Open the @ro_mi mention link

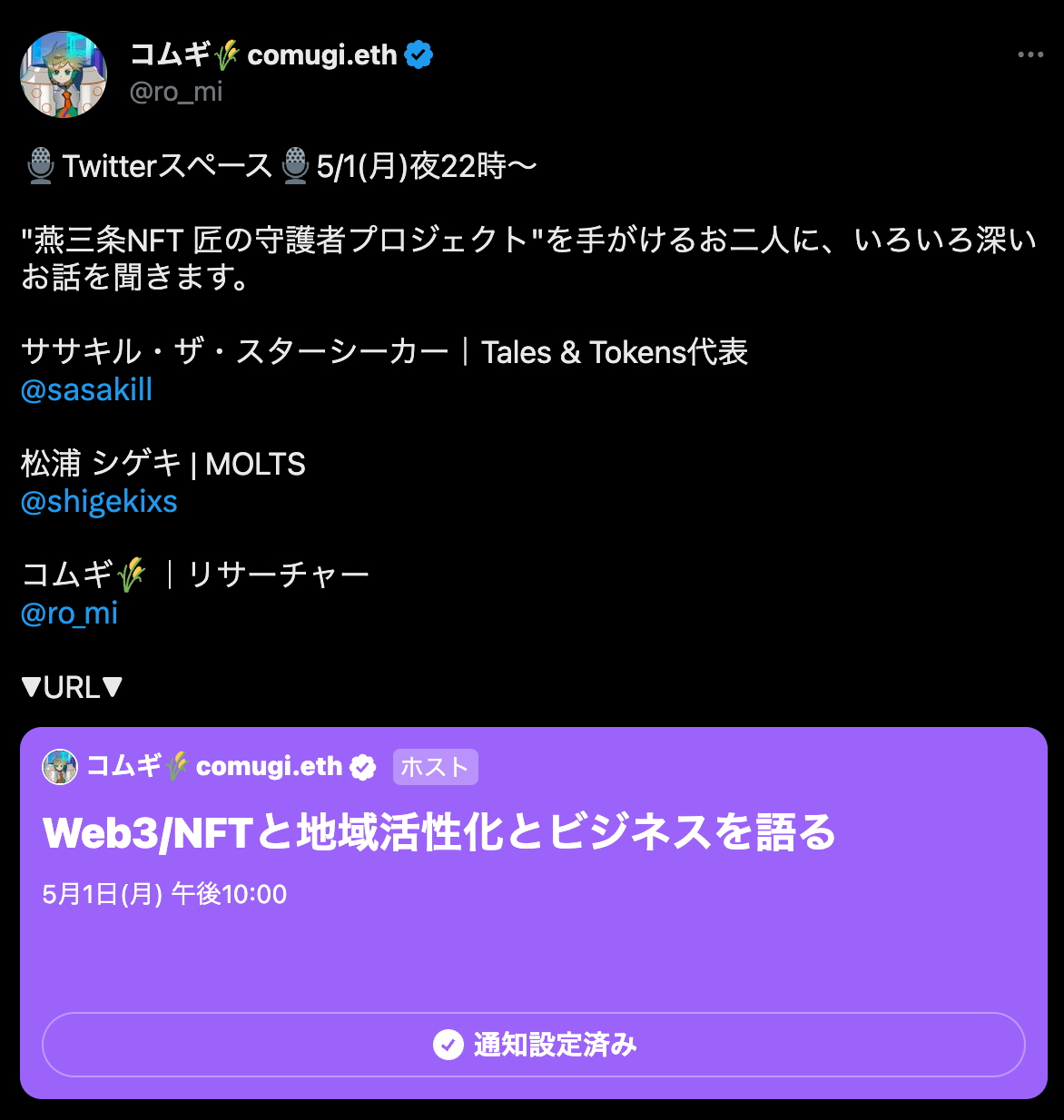[x=69, y=614]
